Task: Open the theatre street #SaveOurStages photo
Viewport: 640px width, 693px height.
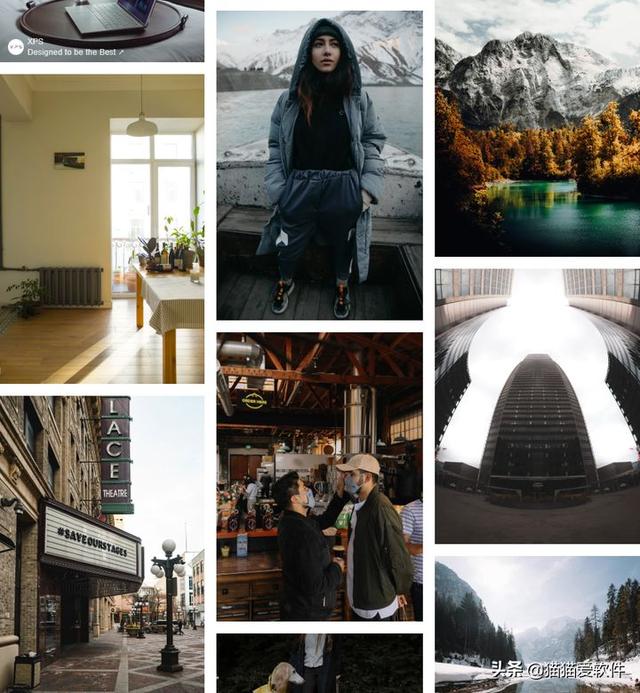Action: click(102, 544)
